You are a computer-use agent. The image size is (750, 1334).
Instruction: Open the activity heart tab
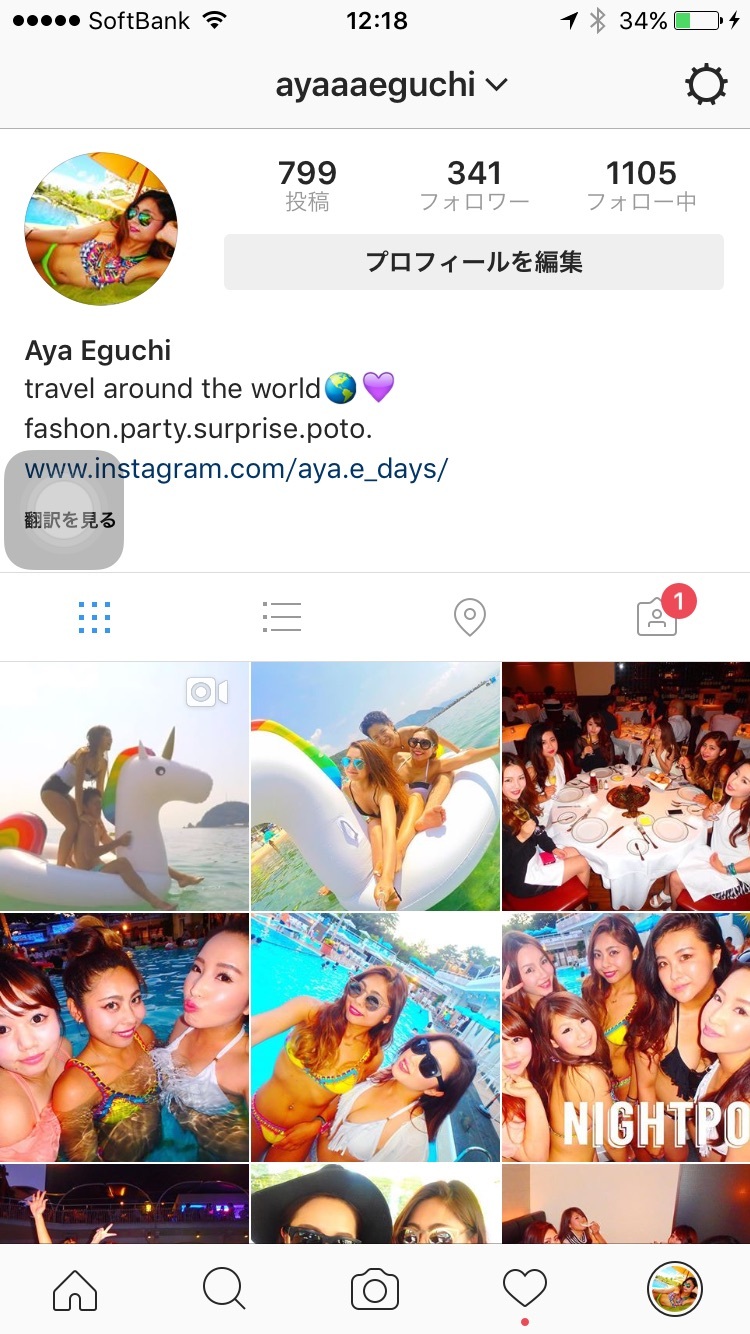pos(525,1290)
